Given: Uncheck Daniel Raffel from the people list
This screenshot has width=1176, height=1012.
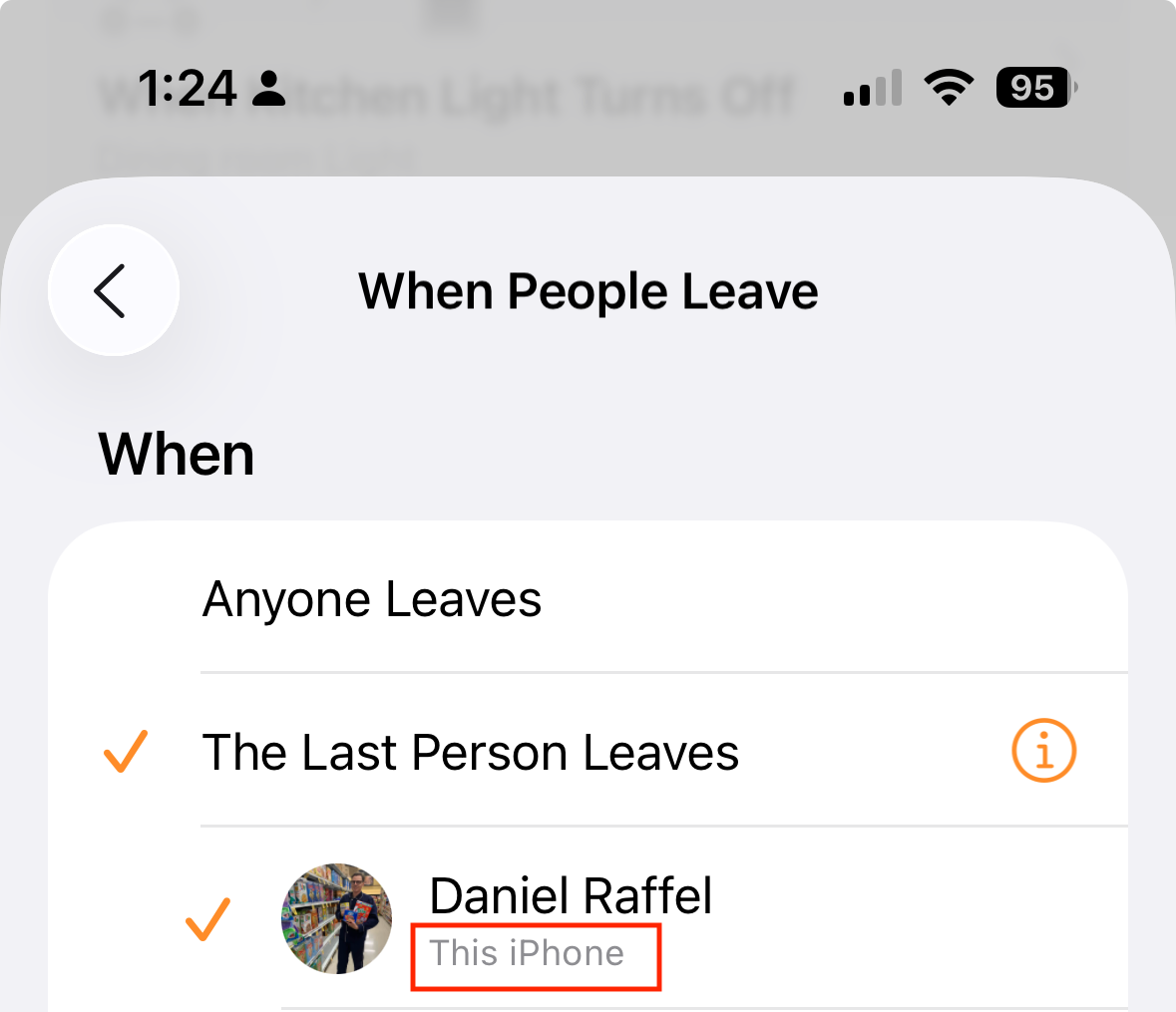Looking at the screenshot, I should pyautogui.click(x=208, y=919).
